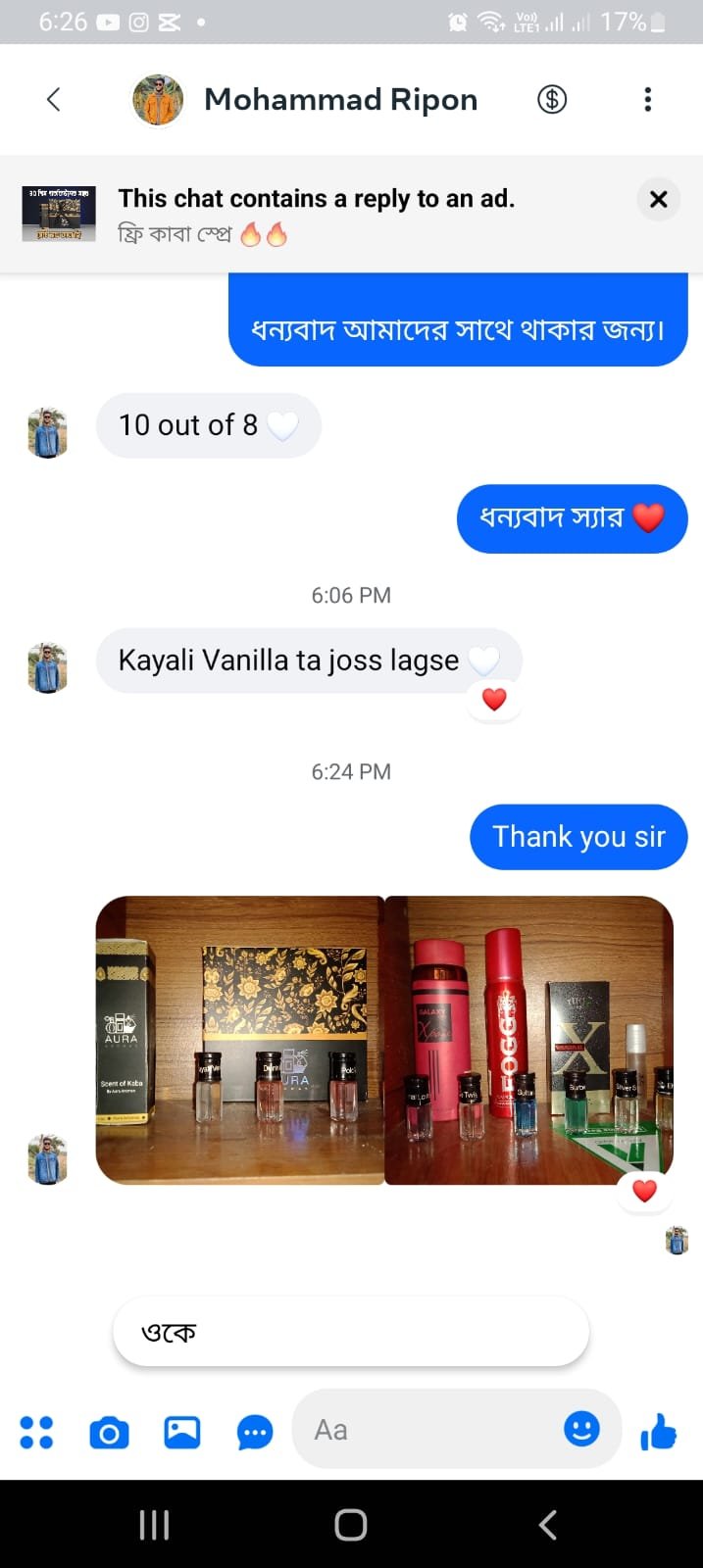
Task: Open the gallery image picker
Action: [x=182, y=1433]
